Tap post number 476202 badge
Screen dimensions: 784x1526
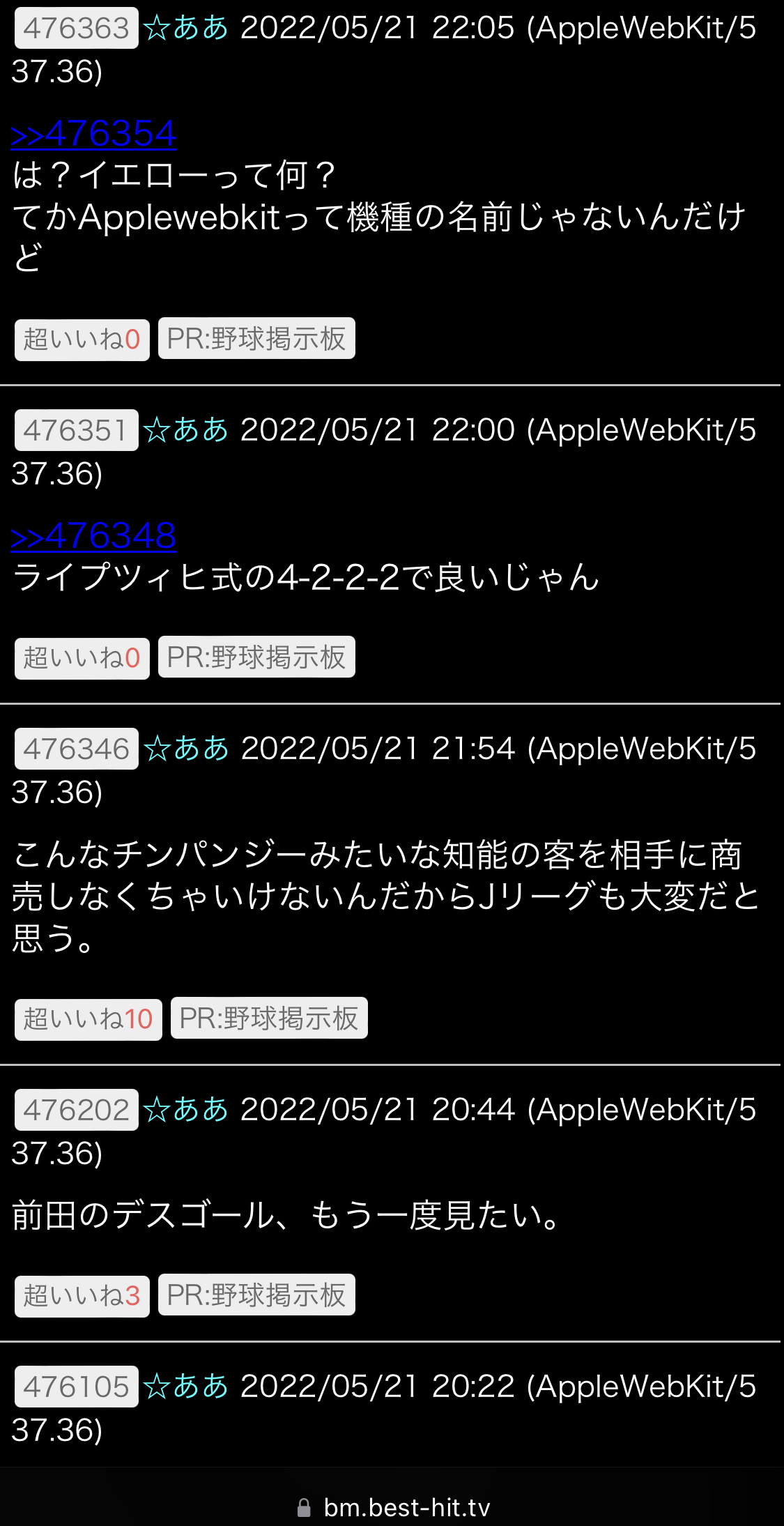tap(77, 1110)
